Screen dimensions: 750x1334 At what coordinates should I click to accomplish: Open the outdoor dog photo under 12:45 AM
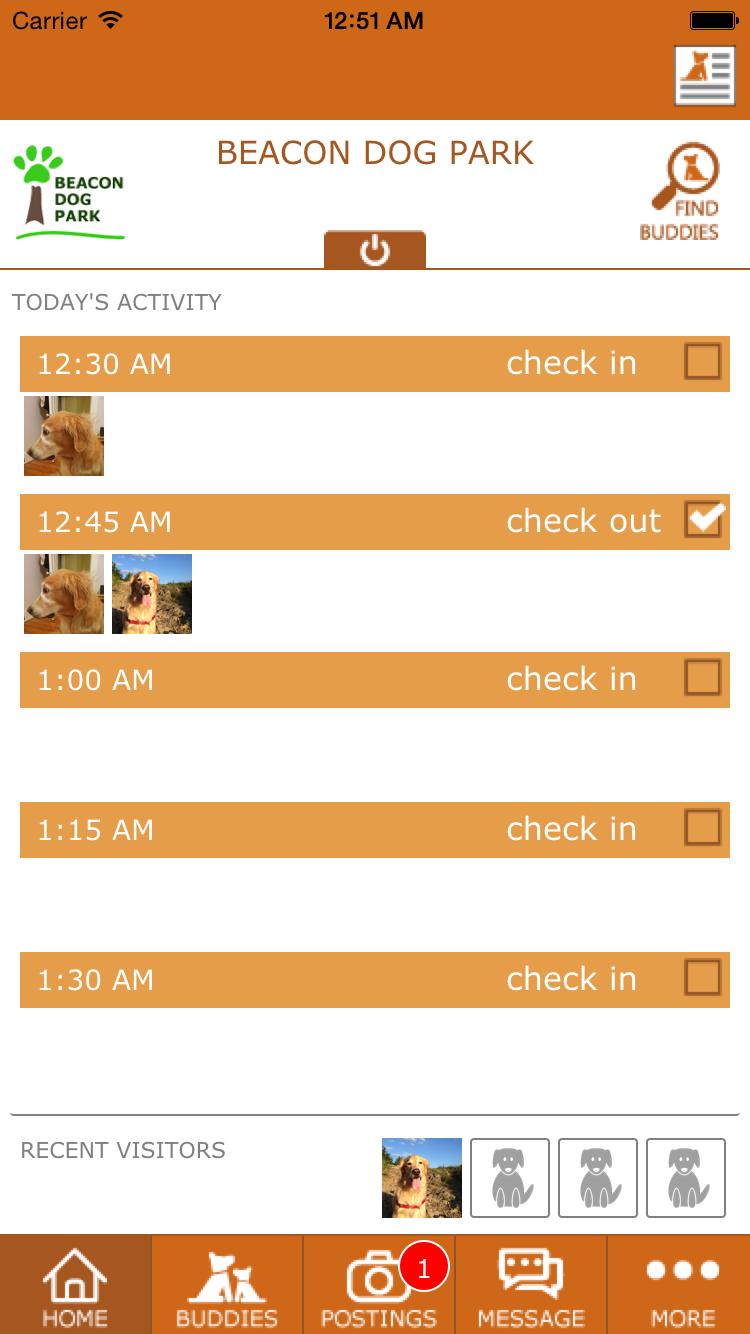152,594
